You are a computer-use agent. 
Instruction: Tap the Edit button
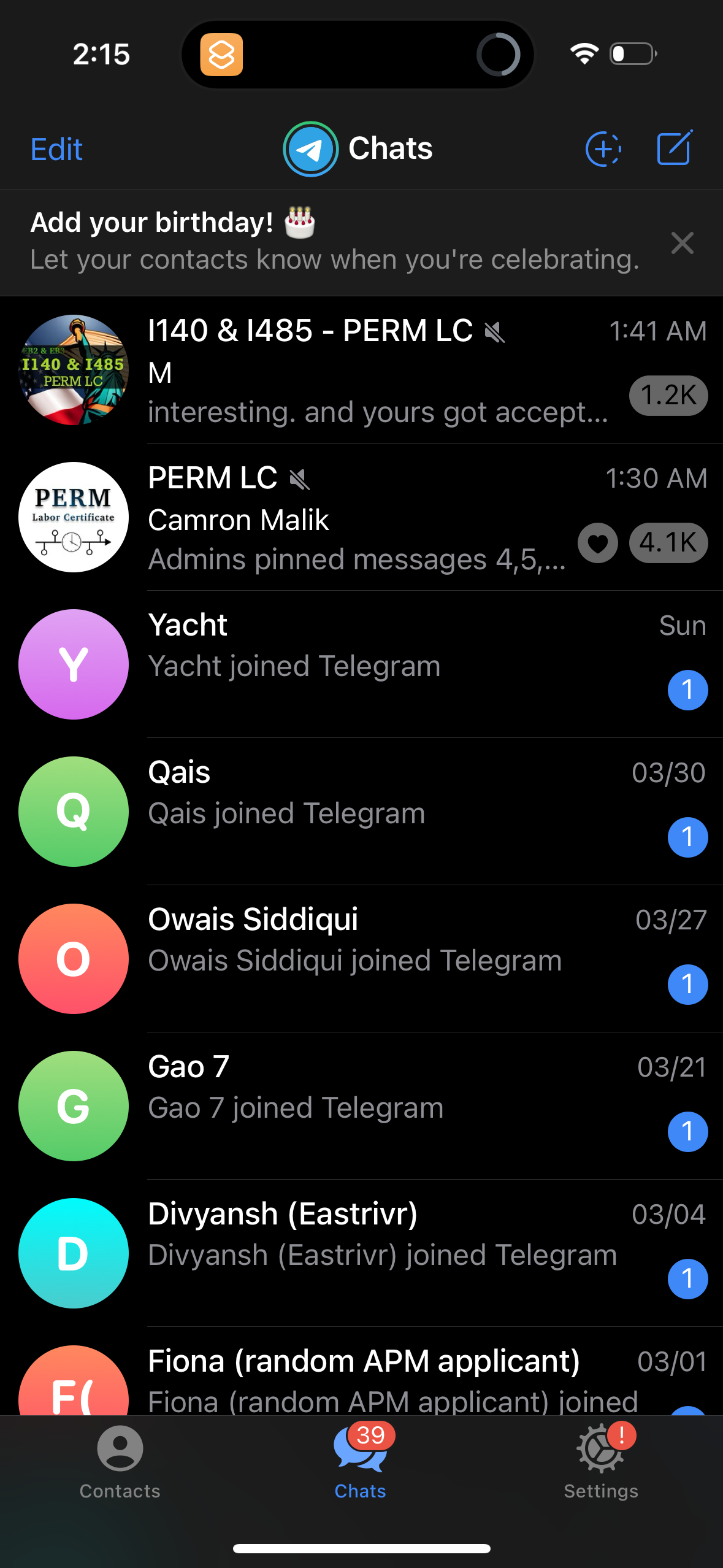56,148
